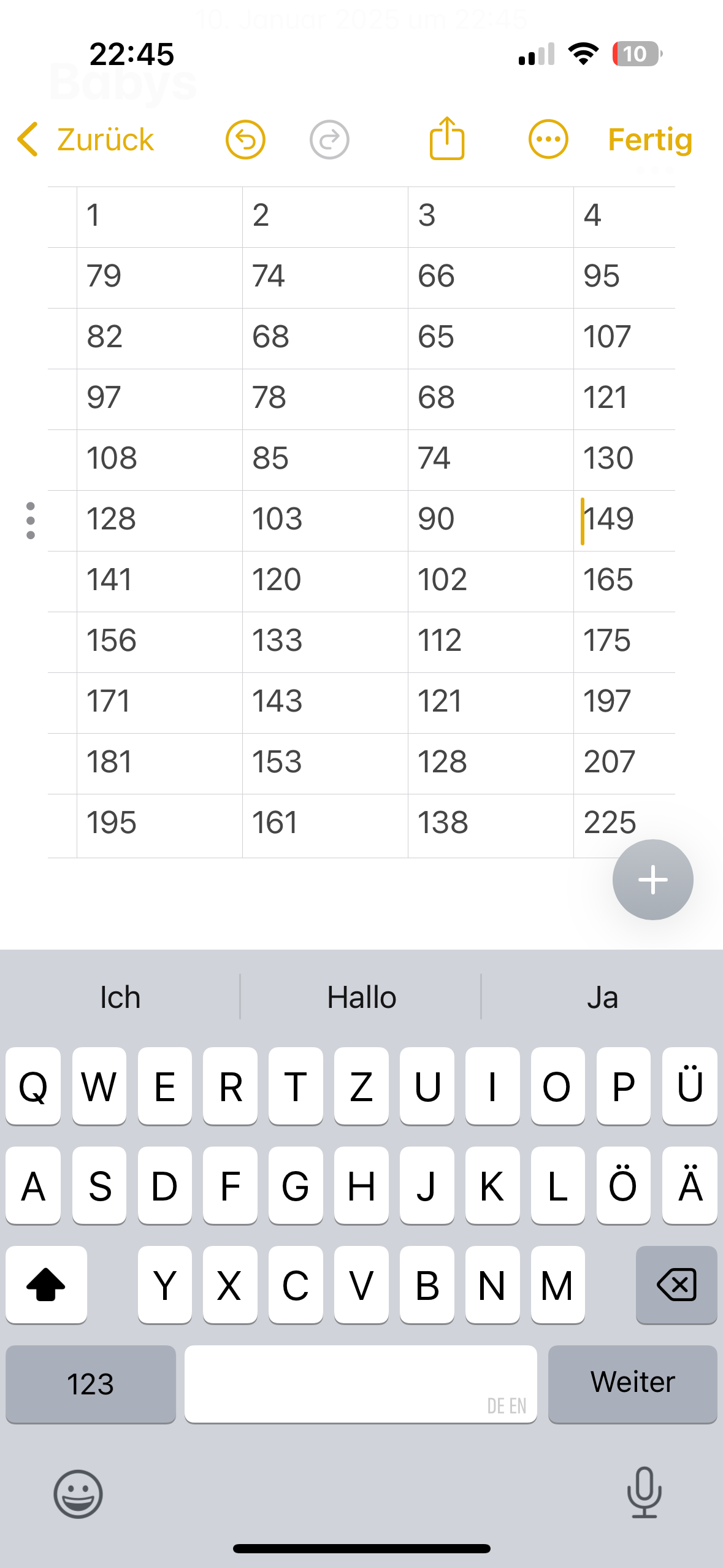The width and height of the screenshot is (723, 1568).
Task: Tap the redo arrow icon
Action: pos(329,139)
